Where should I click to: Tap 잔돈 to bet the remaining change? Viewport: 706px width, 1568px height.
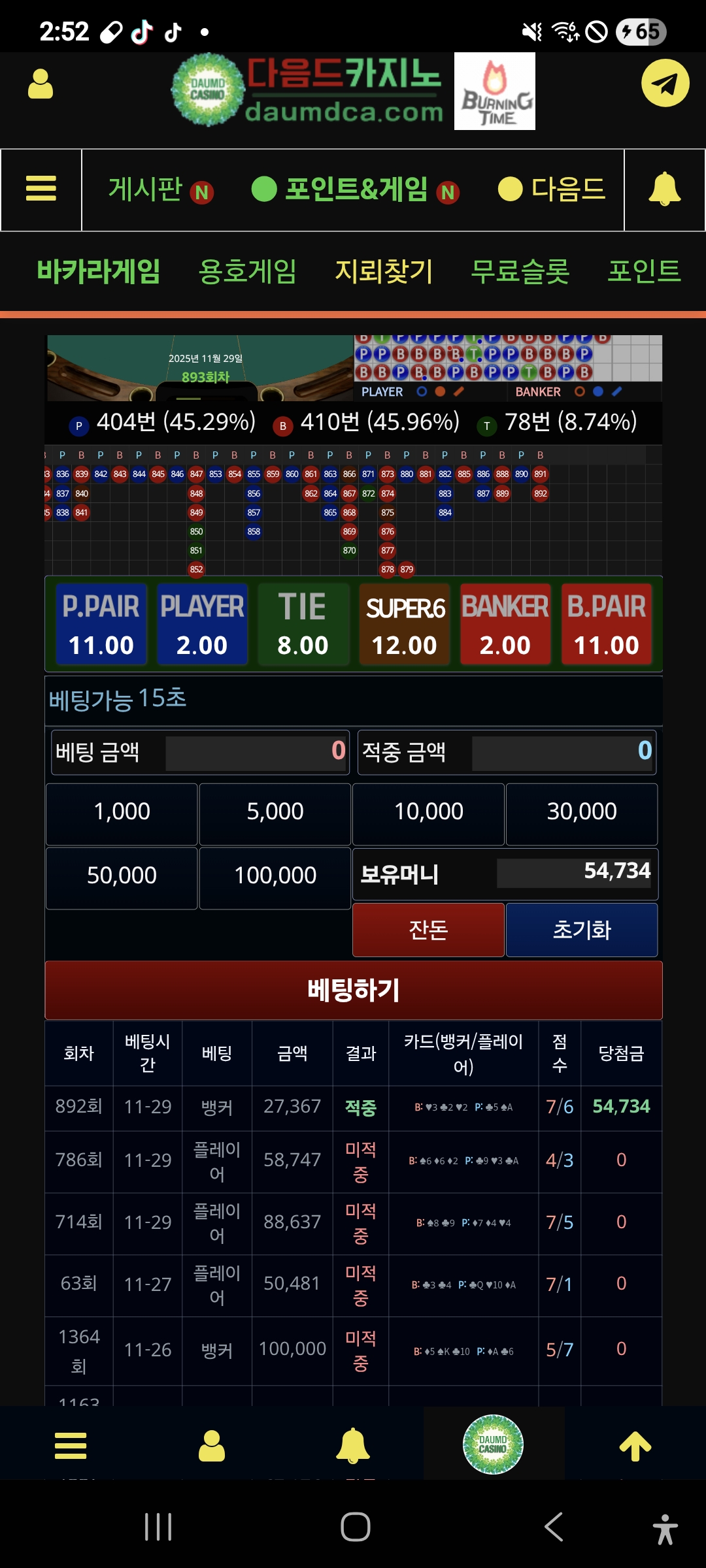coord(428,930)
